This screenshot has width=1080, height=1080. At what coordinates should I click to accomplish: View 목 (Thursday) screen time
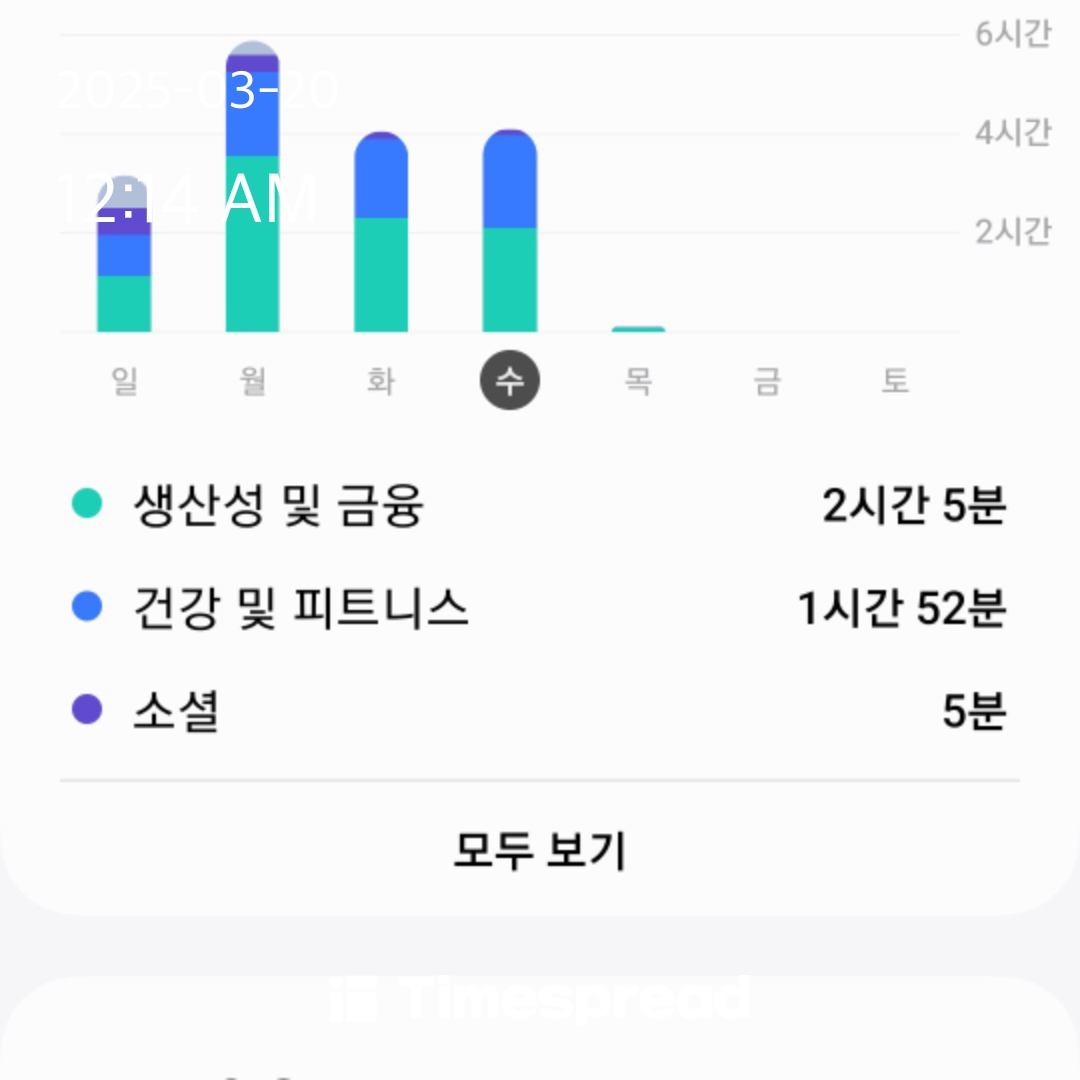coord(638,381)
